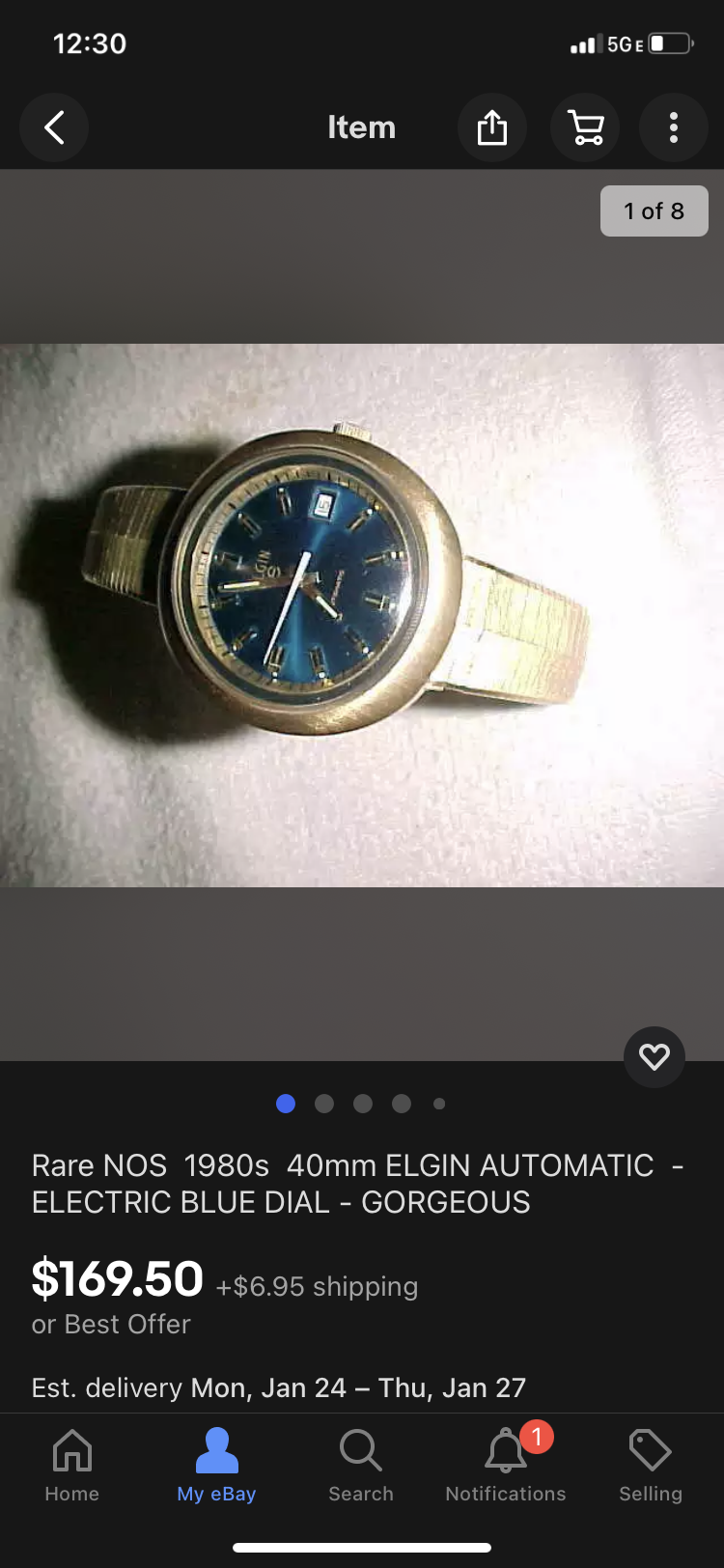Image resolution: width=724 pixels, height=1568 pixels.
Task: Switch to the Home tab
Action: [x=72, y=1465]
